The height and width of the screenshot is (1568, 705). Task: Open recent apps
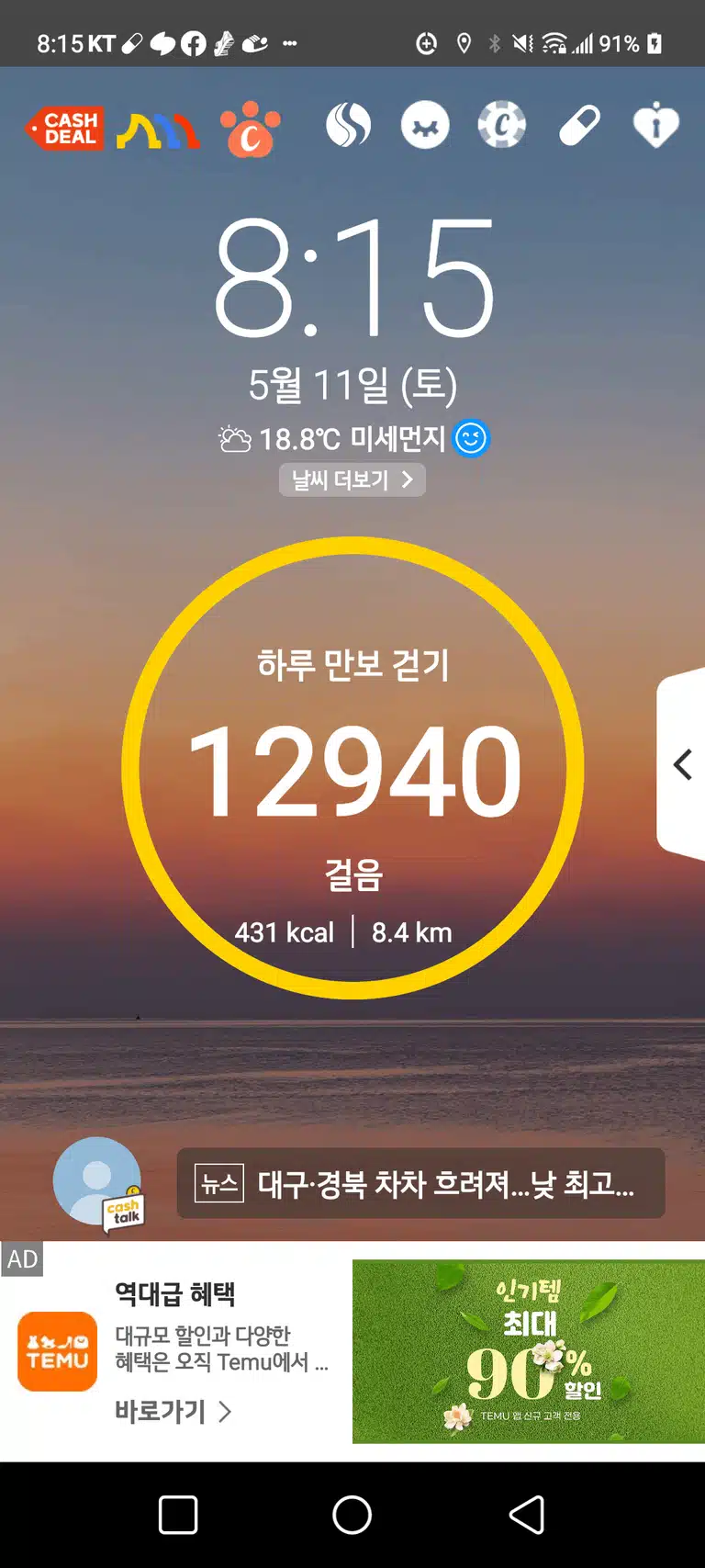[x=178, y=1515]
